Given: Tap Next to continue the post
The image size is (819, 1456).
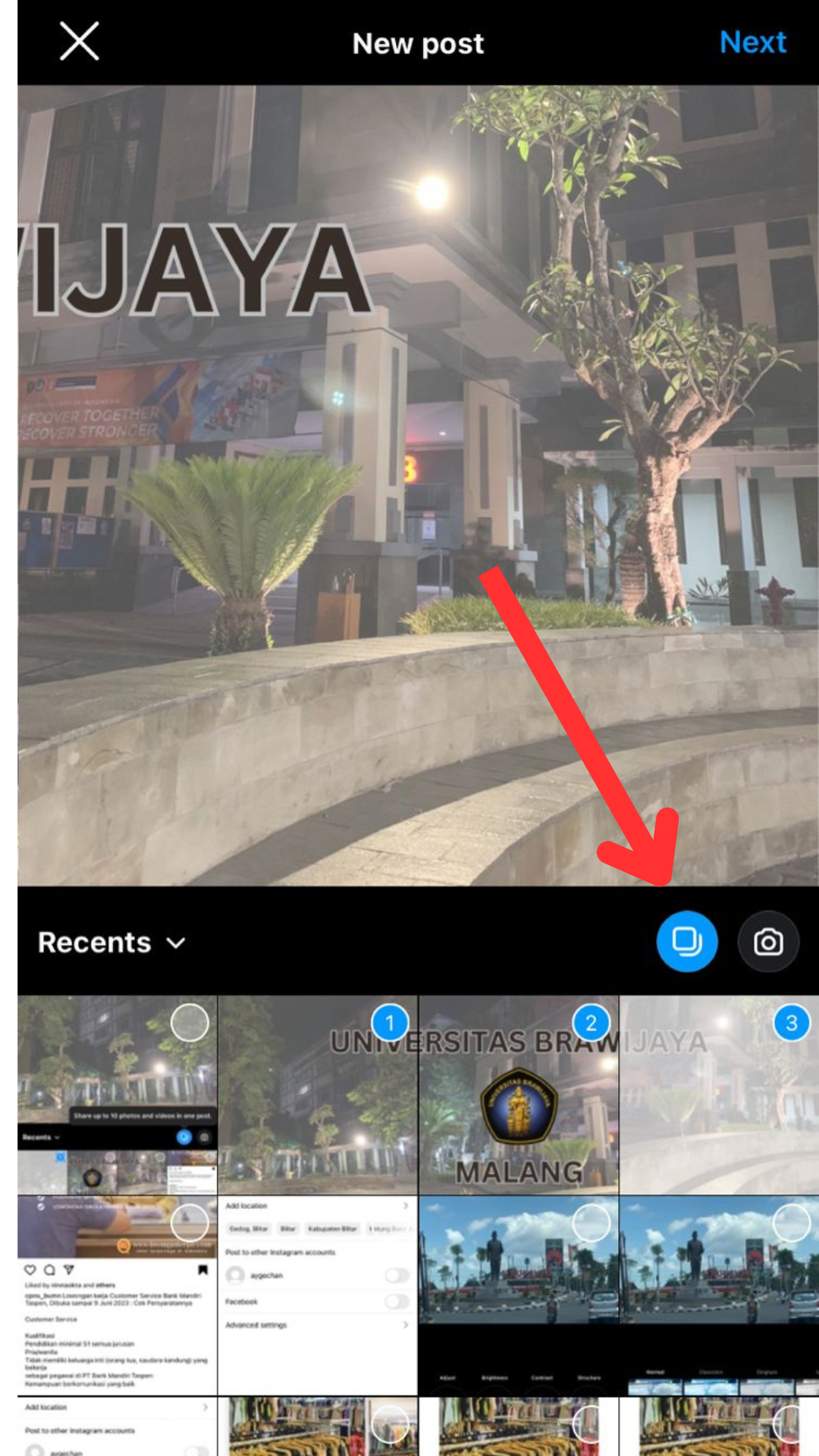Looking at the screenshot, I should pyautogui.click(x=752, y=42).
